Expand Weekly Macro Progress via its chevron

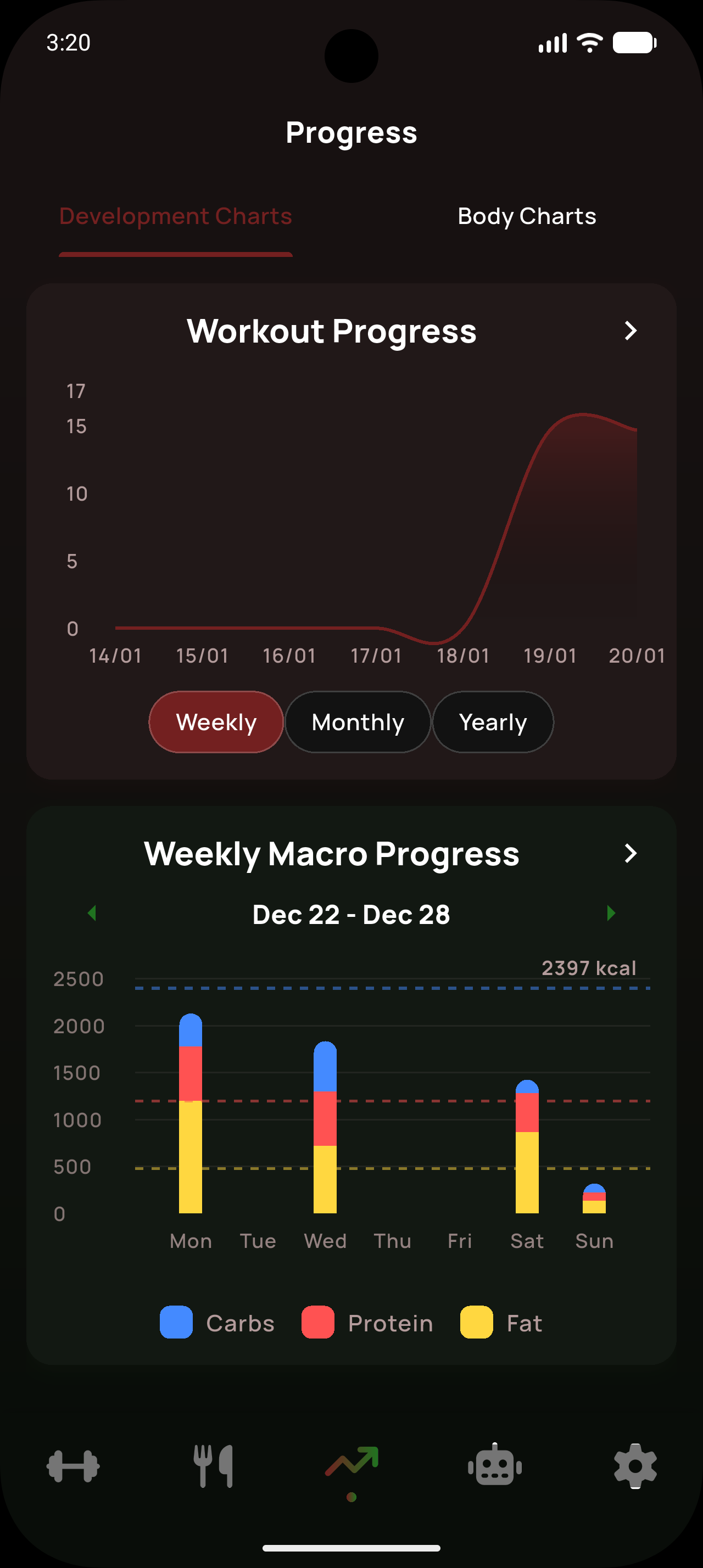coord(631,853)
